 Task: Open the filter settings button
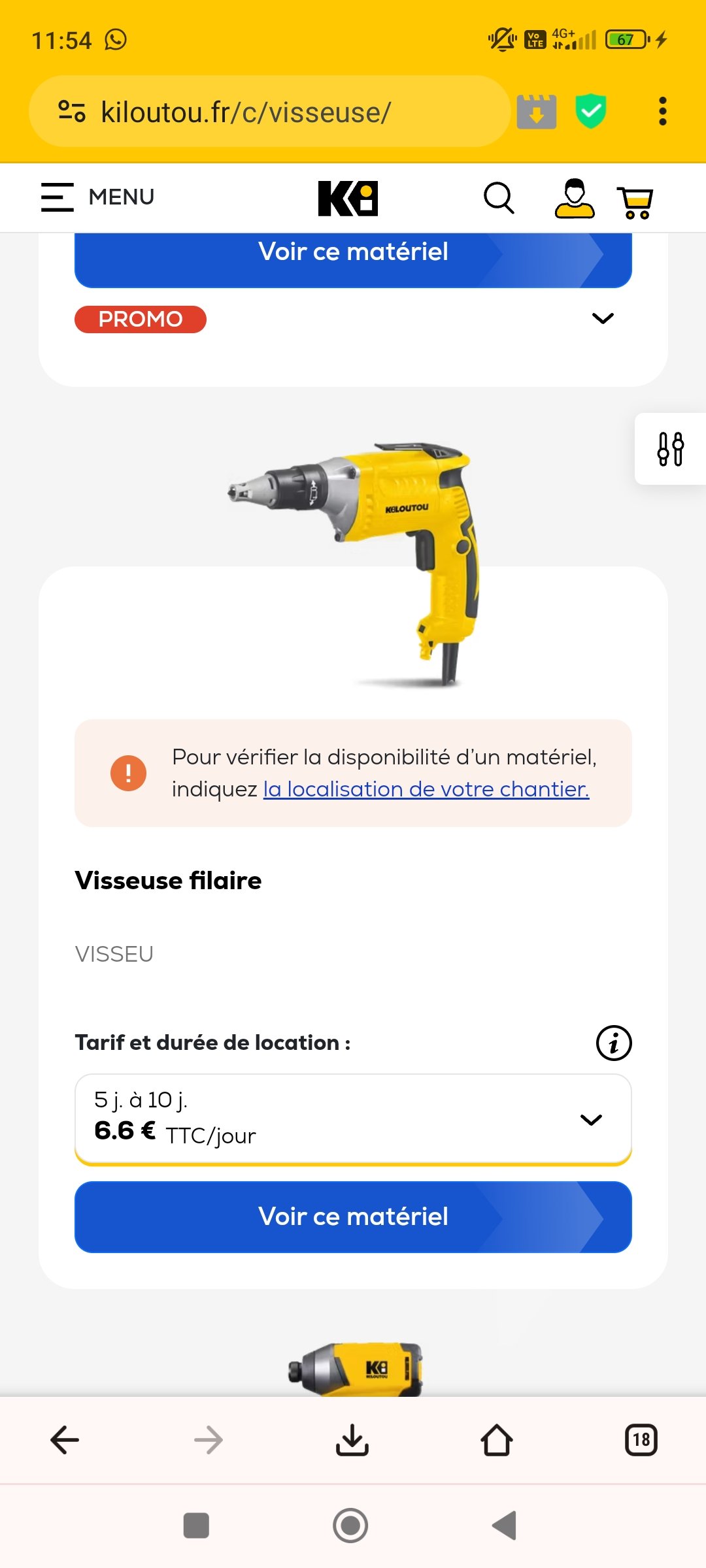tap(670, 449)
